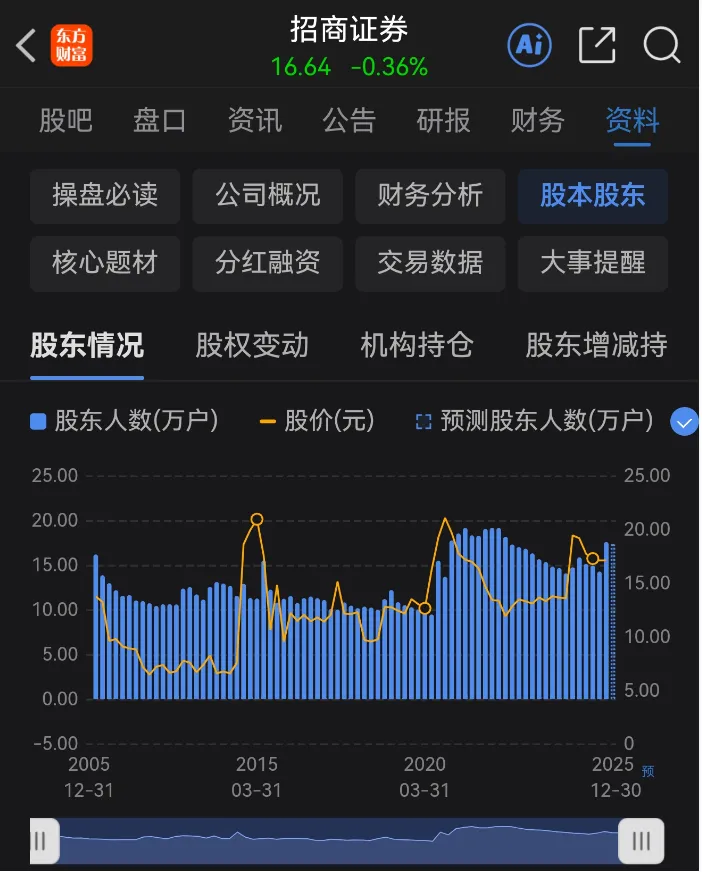The image size is (702, 872).
Task: Open the search magnifier icon
Action: (x=662, y=45)
